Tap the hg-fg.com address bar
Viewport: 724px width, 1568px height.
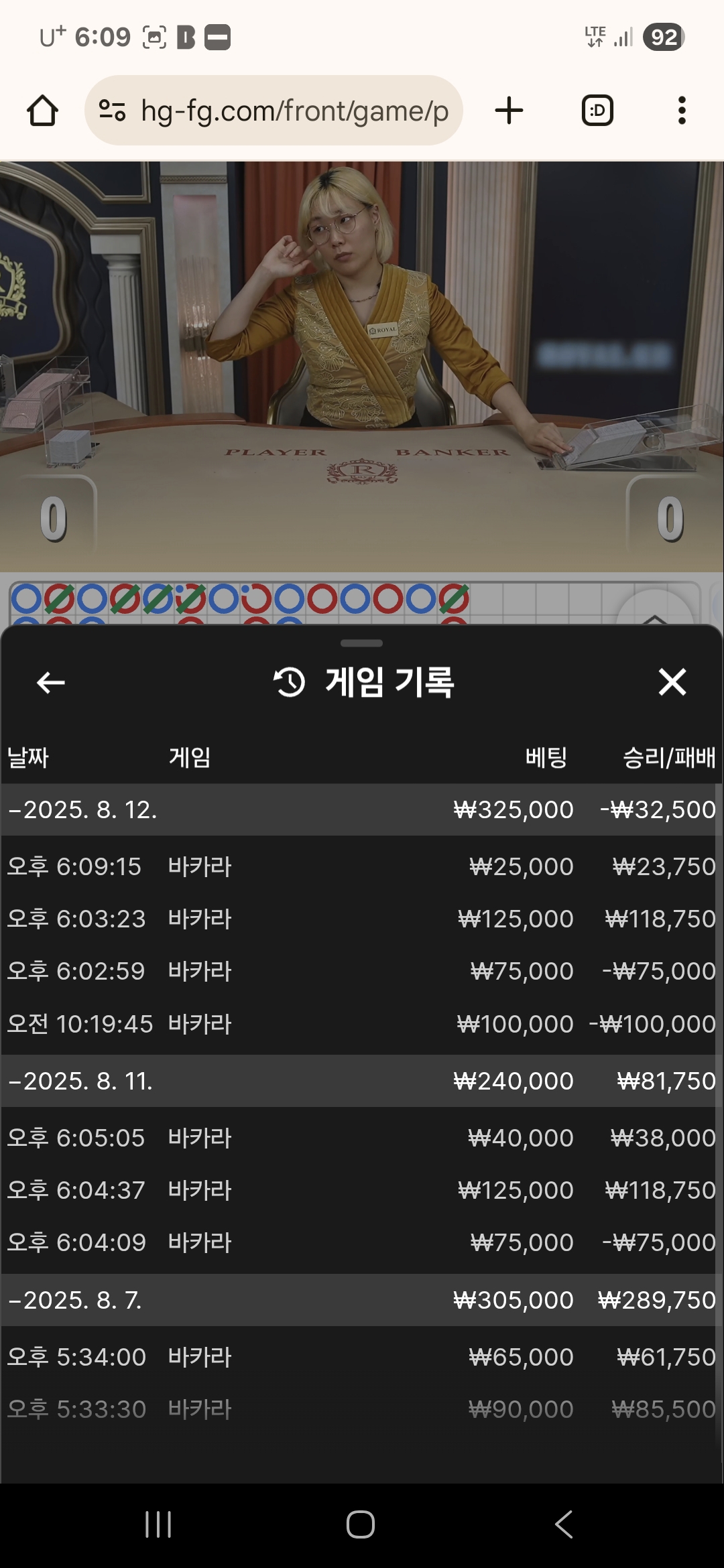click(x=274, y=111)
